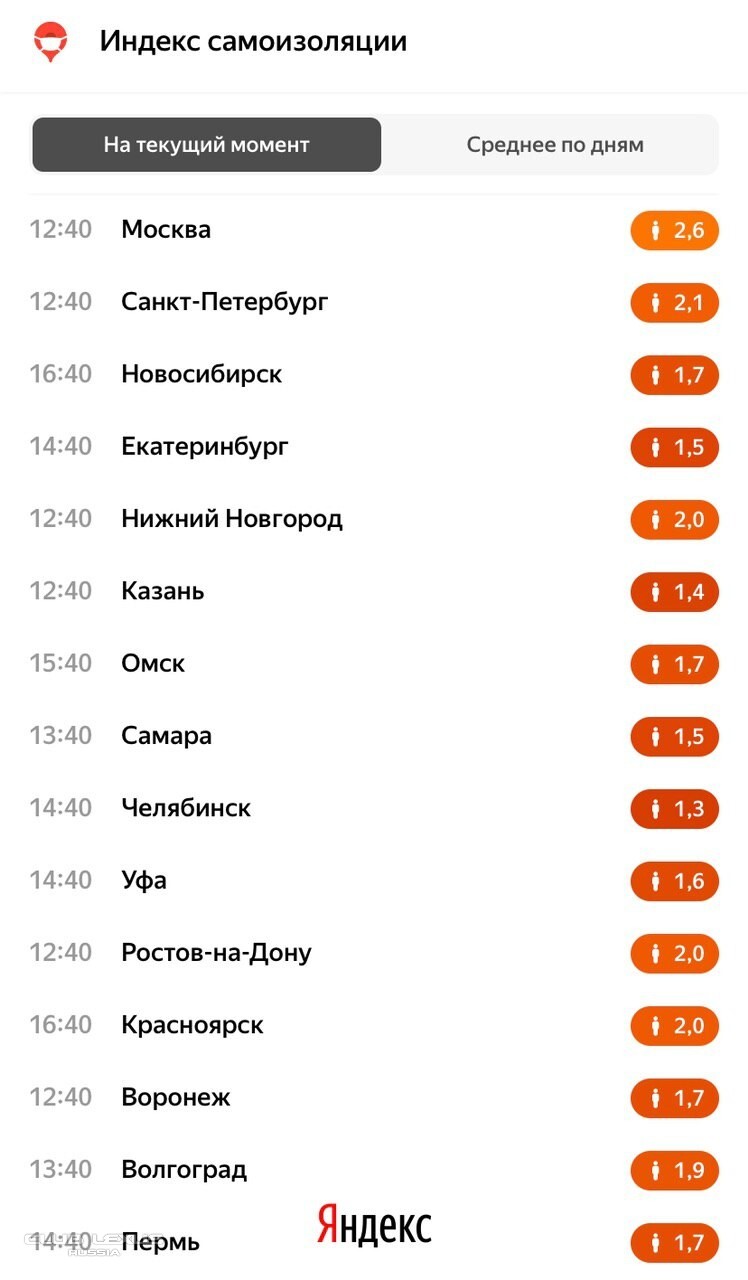Image resolution: width=748 pixels, height=1280 pixels.
Task: Select the На текущий момент tab
Action: coord(206,144)
